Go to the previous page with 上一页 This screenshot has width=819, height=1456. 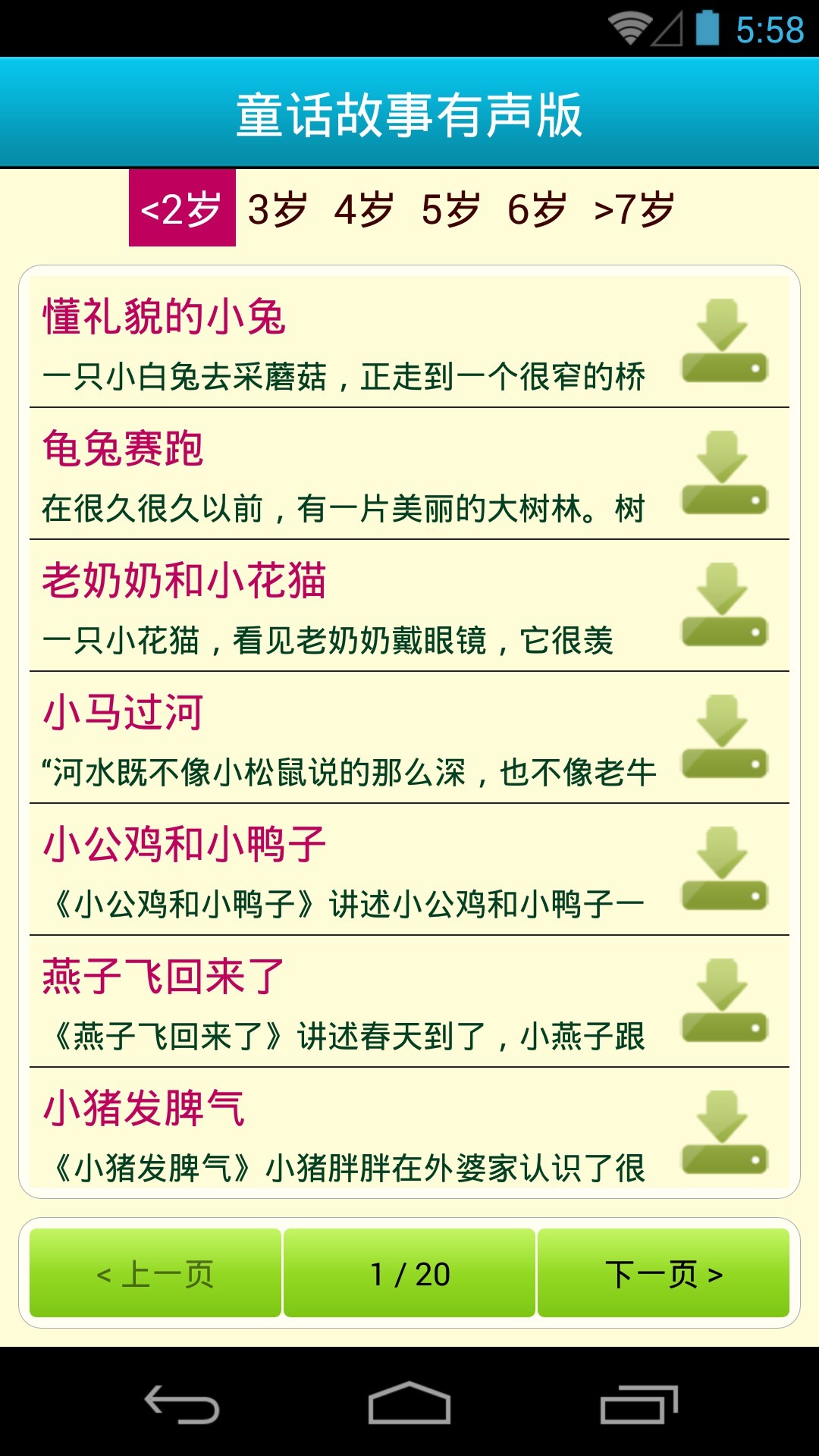point(155,1274)
